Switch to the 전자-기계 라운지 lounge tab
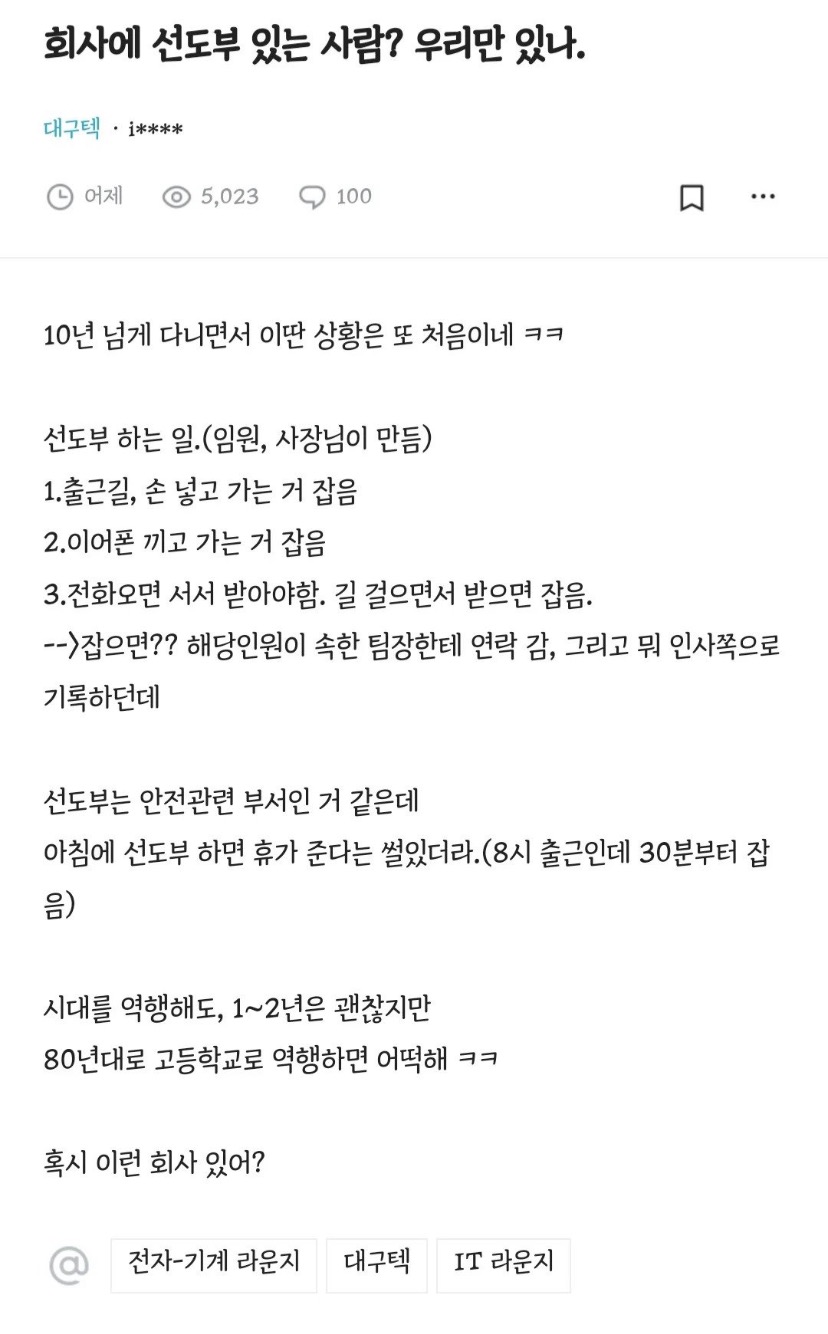This screenshot has width=828, height=1334. 213,1264
